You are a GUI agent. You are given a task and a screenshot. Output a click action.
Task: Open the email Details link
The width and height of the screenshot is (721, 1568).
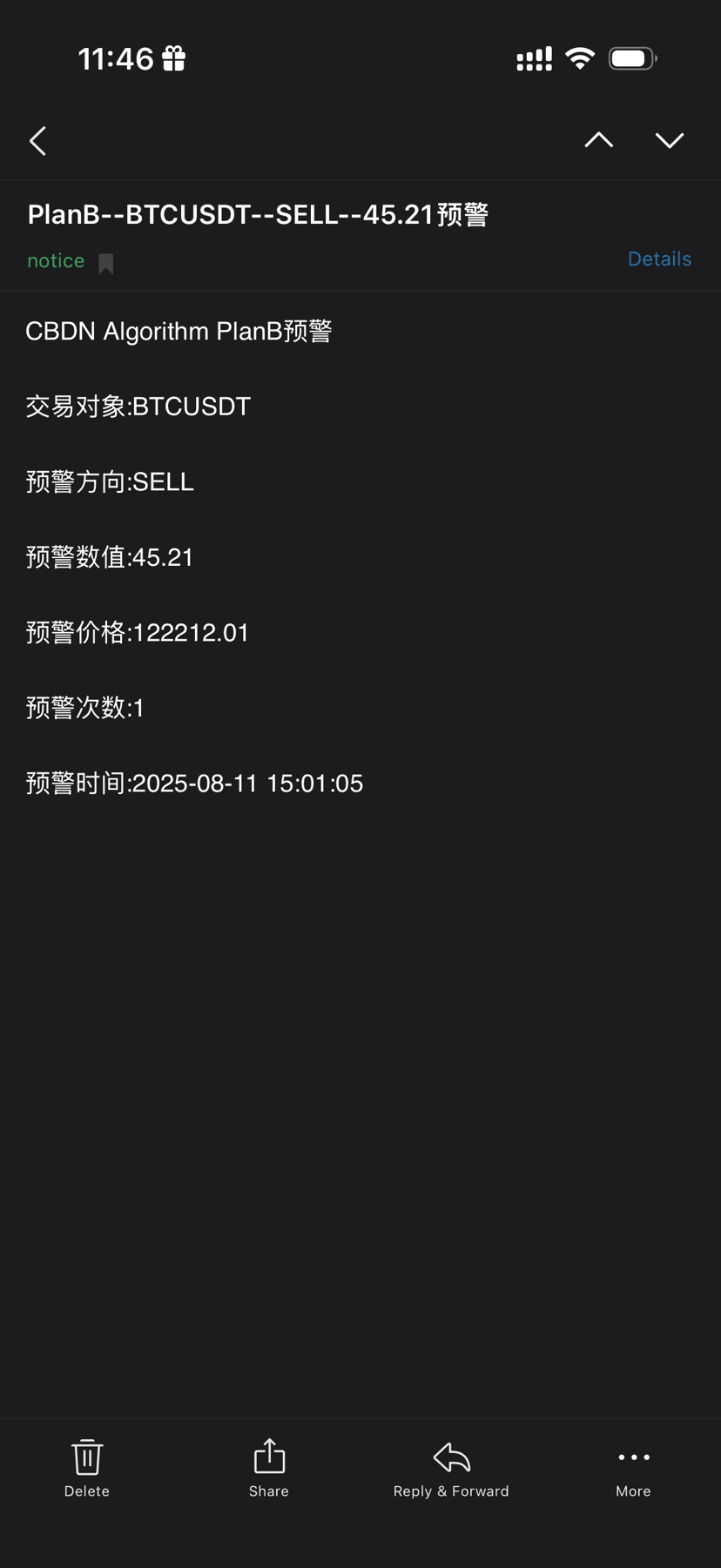click(x=659, y=259)
